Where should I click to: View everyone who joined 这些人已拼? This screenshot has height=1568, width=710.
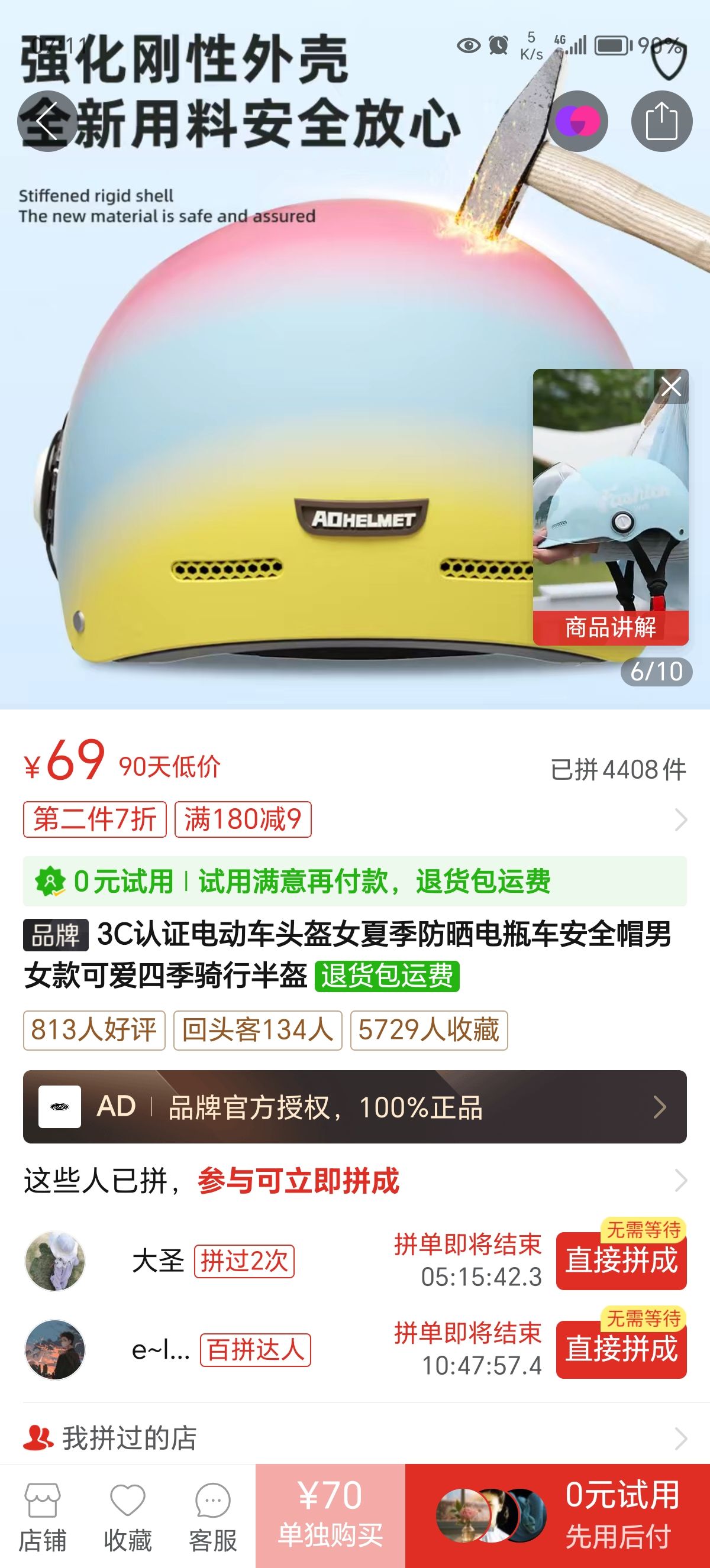pos(355,1181)
